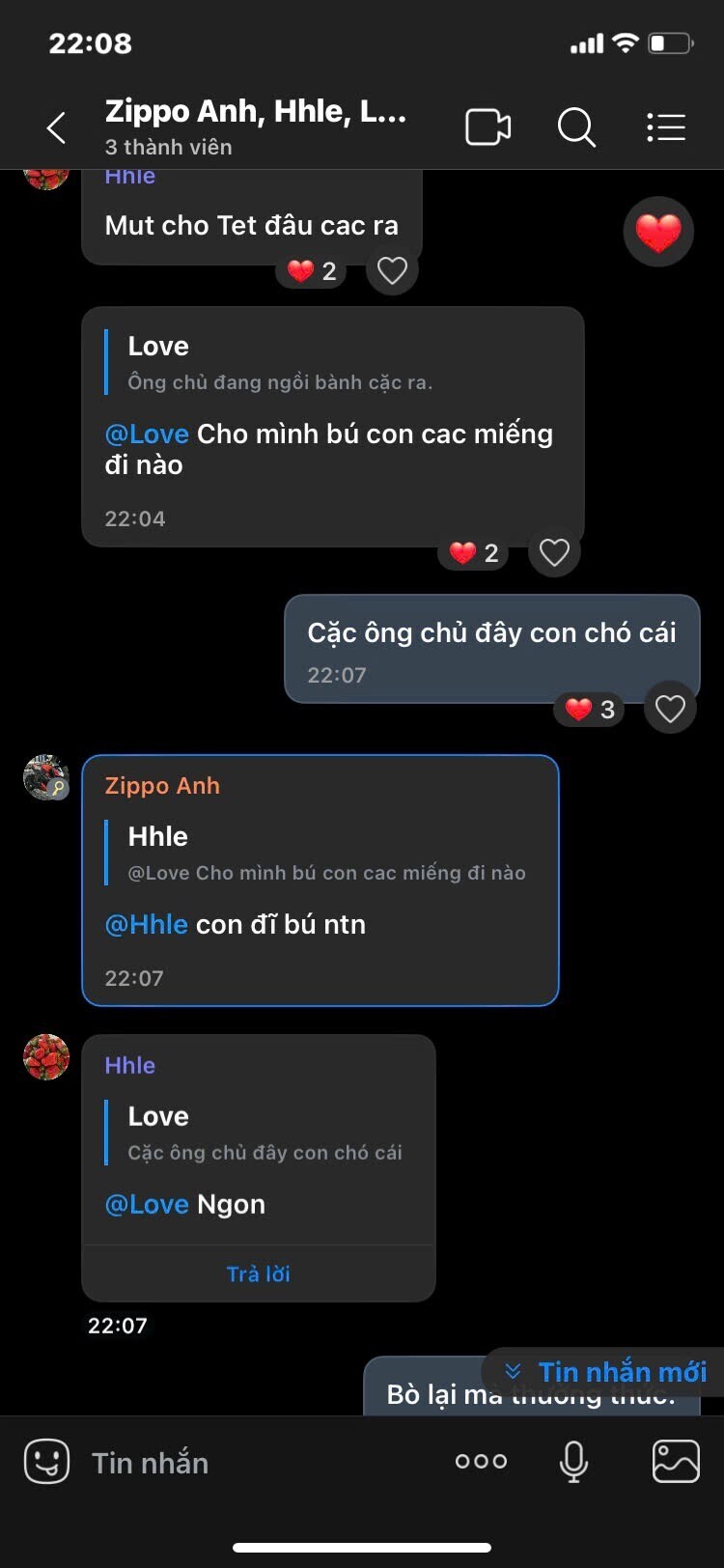The image size is (724, 1568).
Task: Open Hhle's strawberry avatar profile
Action: 45,1057
